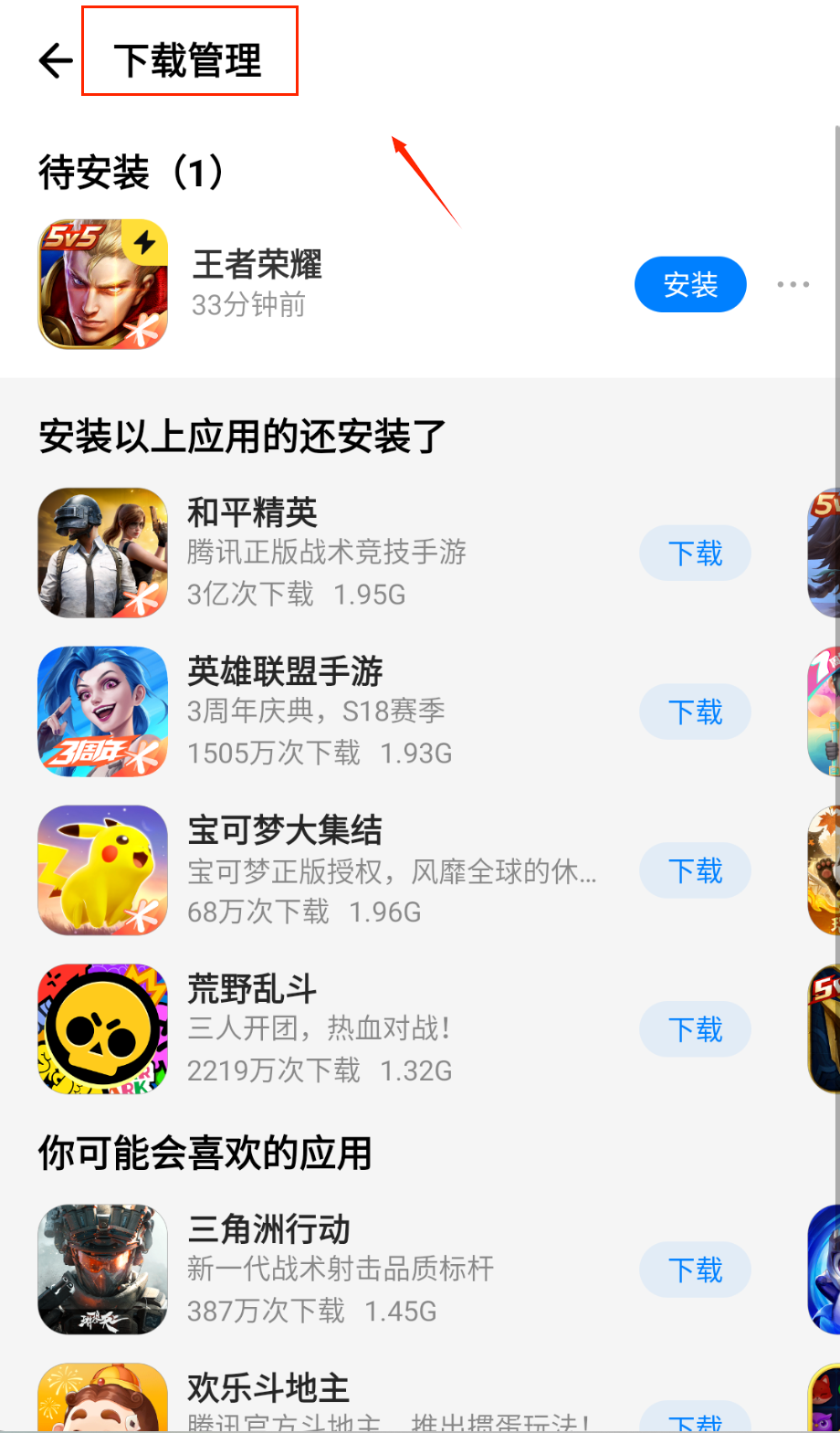
Task: Open more options for 王者荣耀
Action: coord(793,285)
